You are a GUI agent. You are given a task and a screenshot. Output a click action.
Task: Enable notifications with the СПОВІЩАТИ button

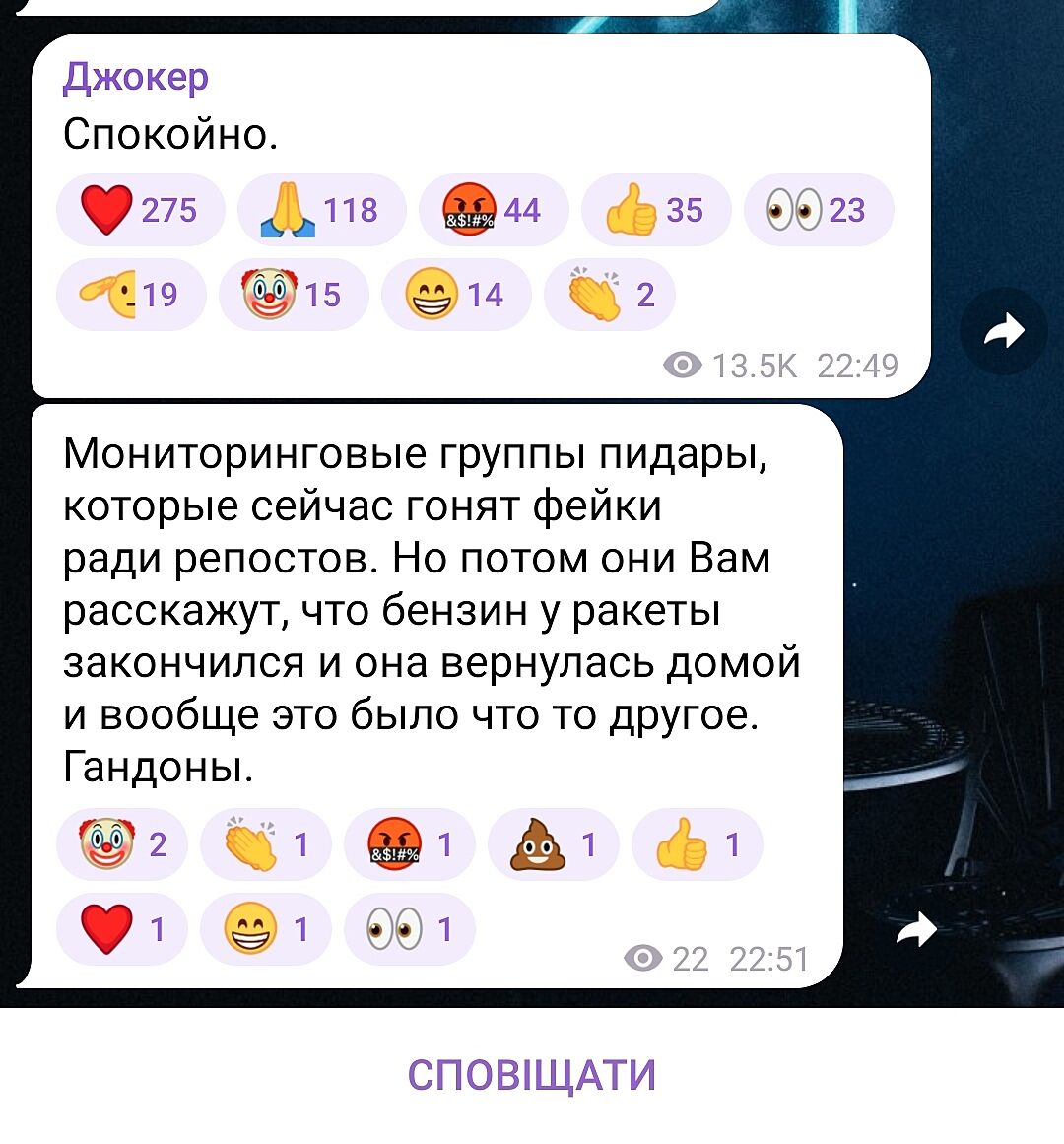532,1075
